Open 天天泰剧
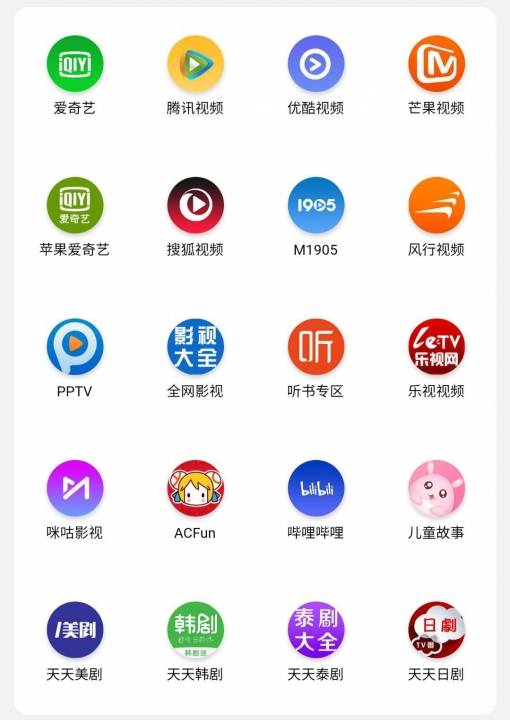 [316, 630]
